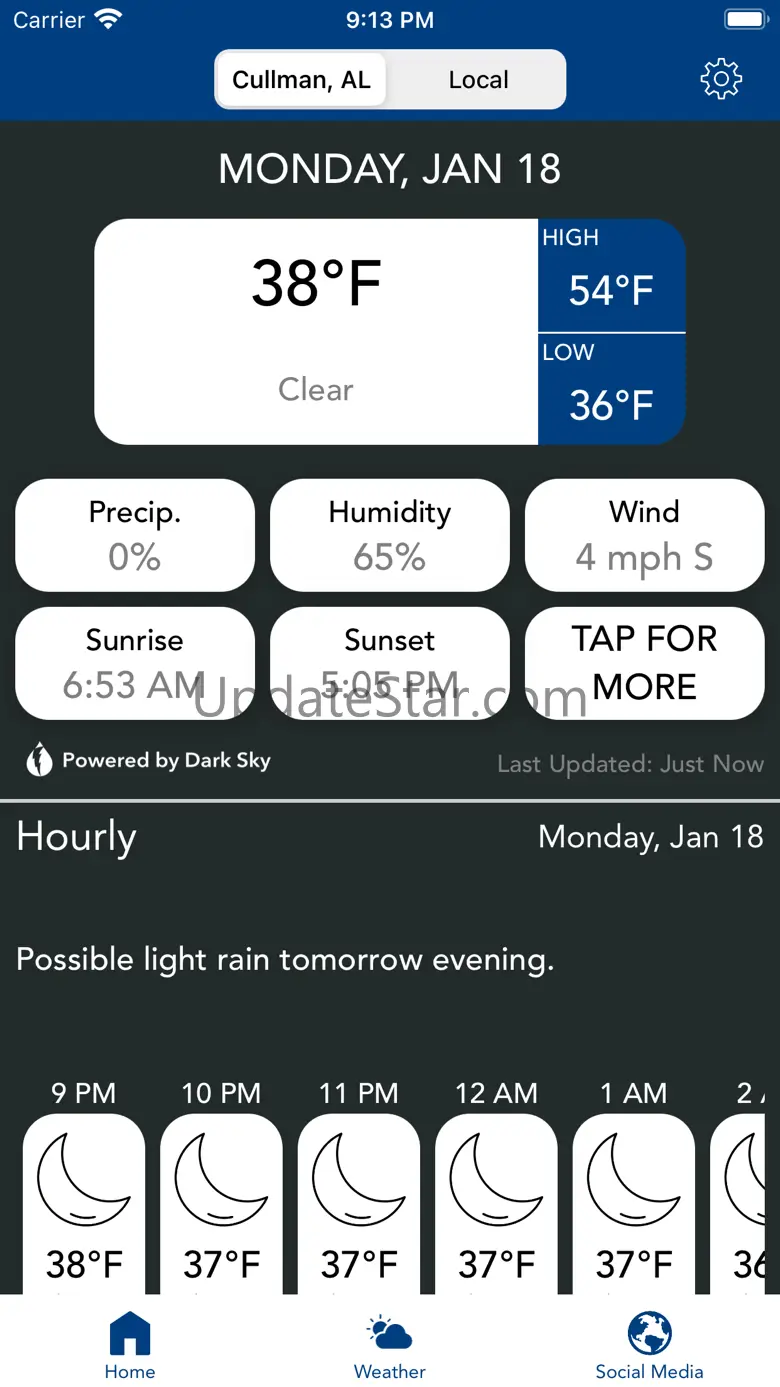The image size is (780, 1387).
Task: Switch to the Weather tab
Action: [390, 1346]
